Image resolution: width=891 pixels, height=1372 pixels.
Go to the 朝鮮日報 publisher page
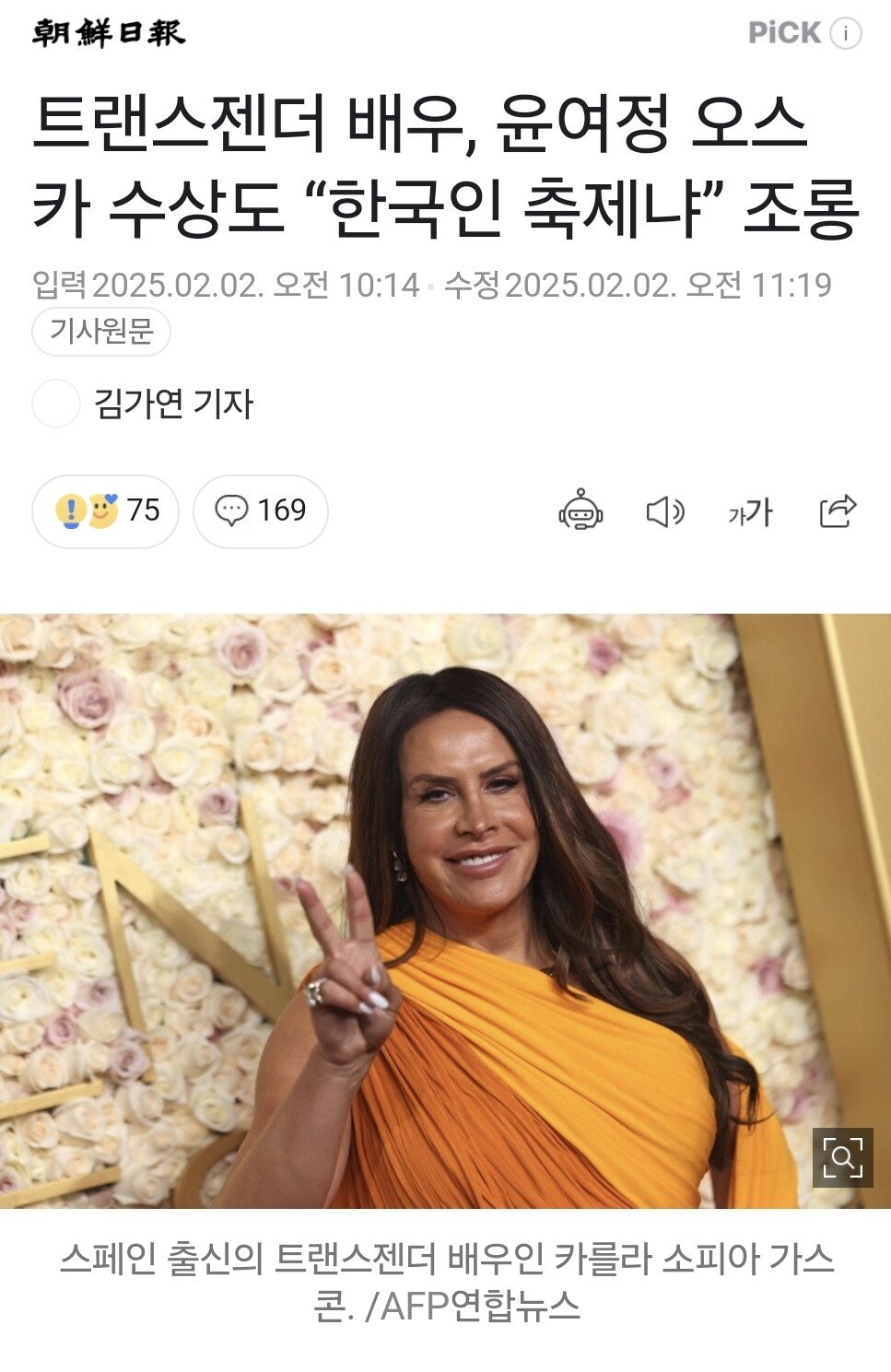coord(109,33)
